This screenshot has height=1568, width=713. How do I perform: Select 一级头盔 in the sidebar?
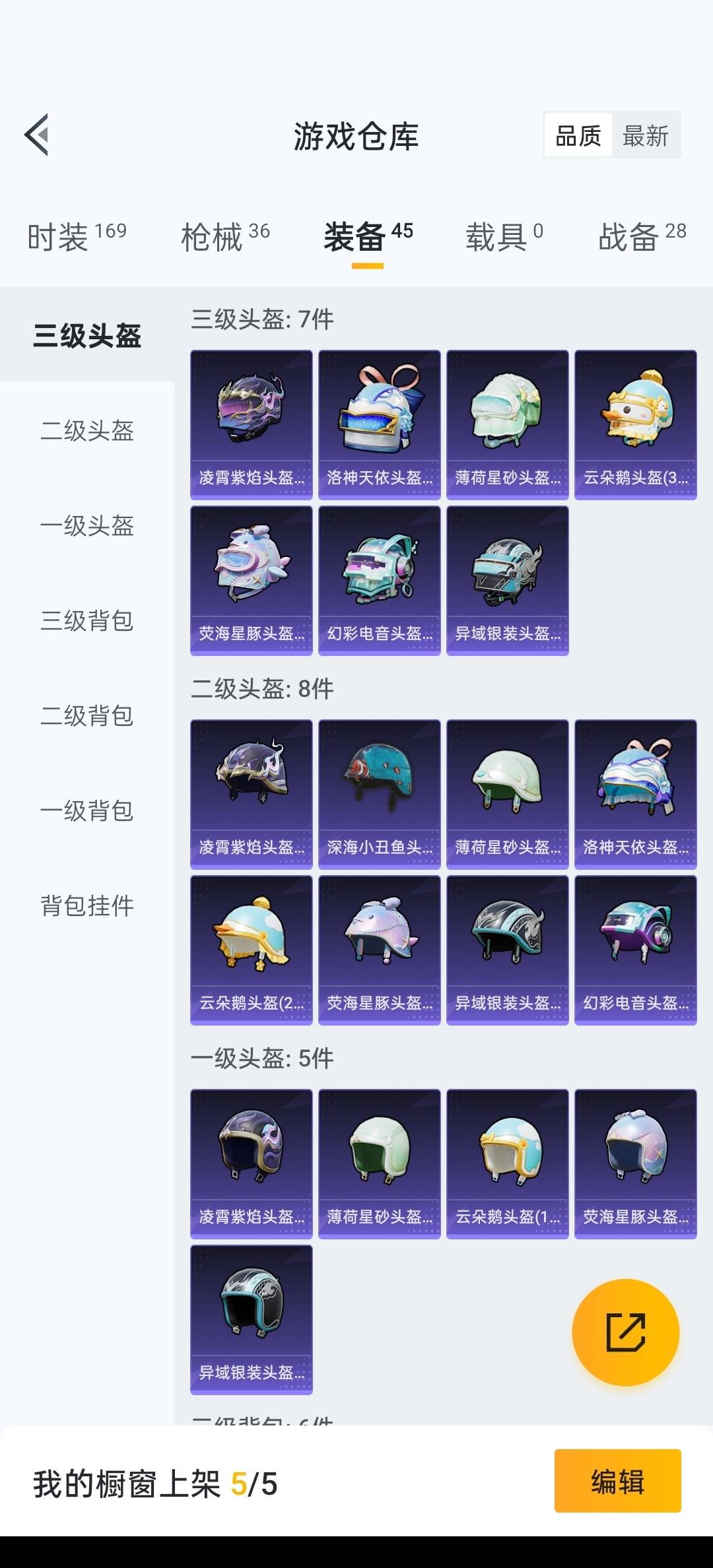[x=87, y=525]
